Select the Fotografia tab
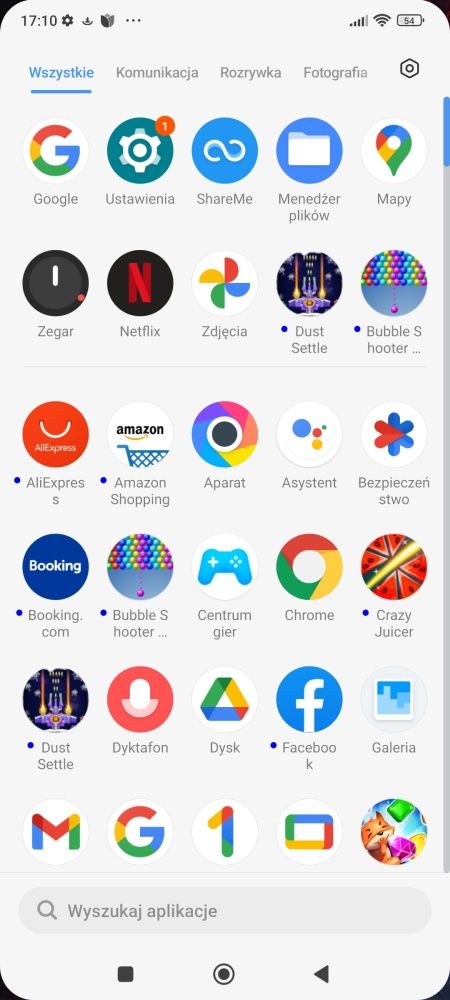This screenshot has width=450, height=1000. [x=335, y=73]
